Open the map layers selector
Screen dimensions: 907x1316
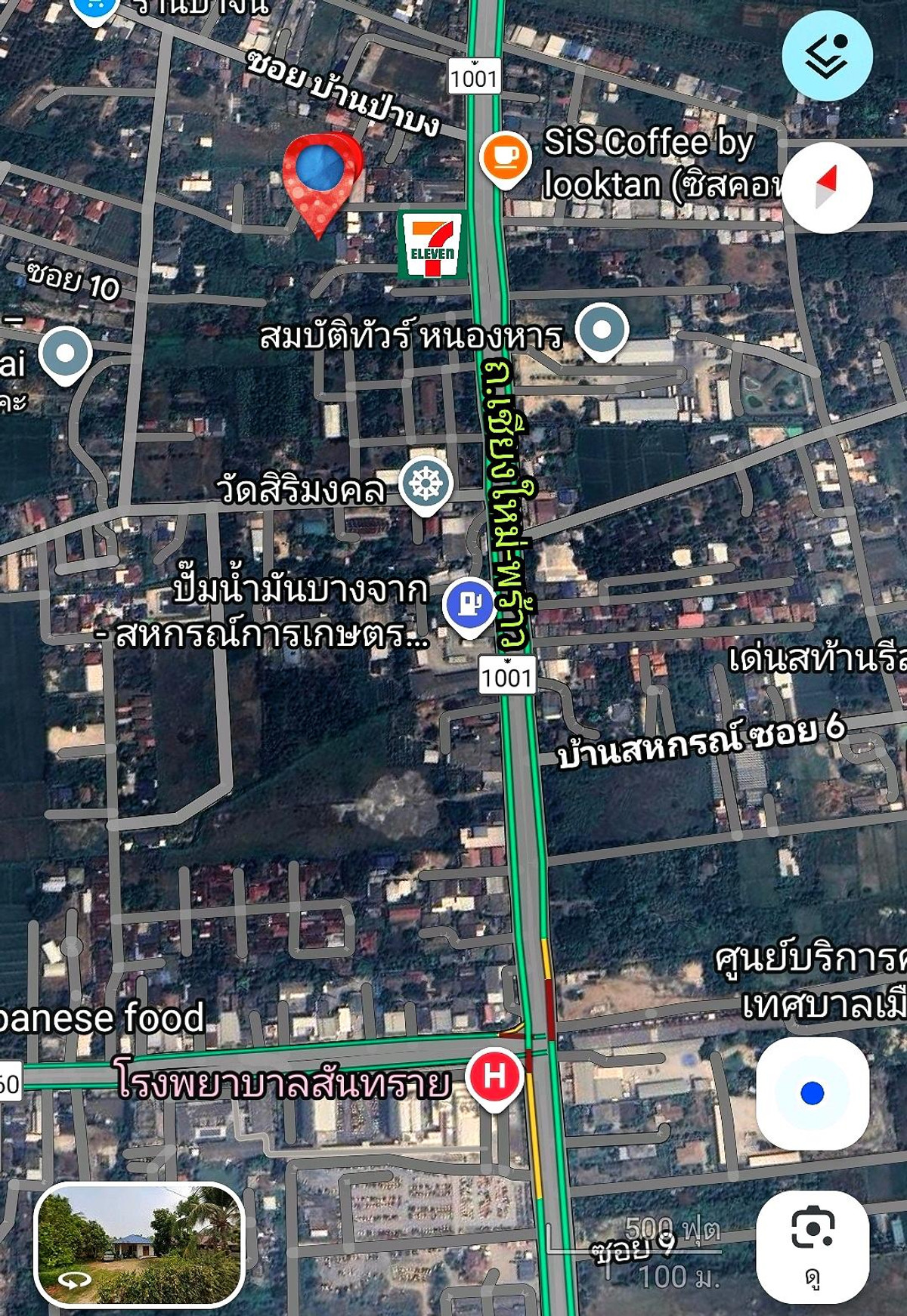click(827, 56)
